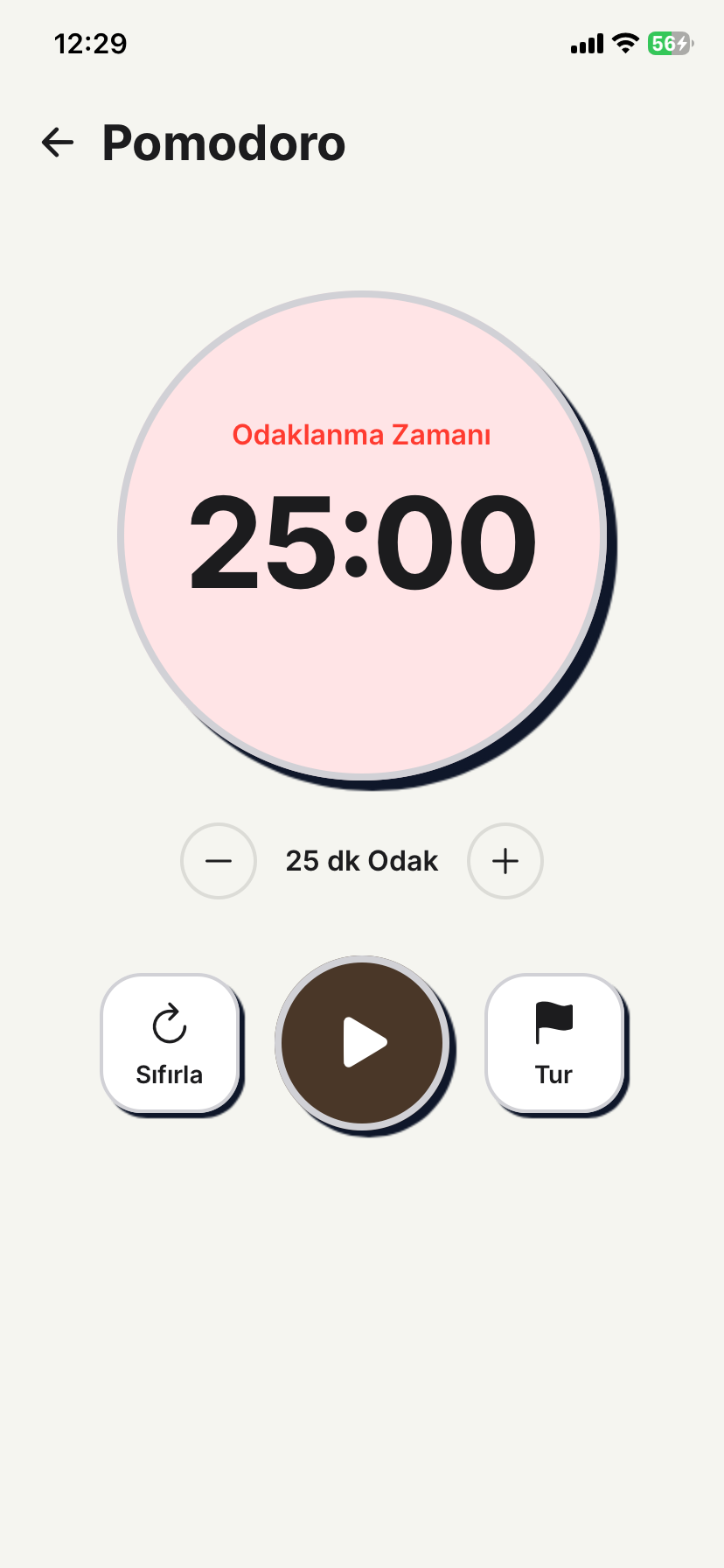Tap Sıfırla to reset the timer
This screenshot has width=724, height=1568.
coord(170,1043)
